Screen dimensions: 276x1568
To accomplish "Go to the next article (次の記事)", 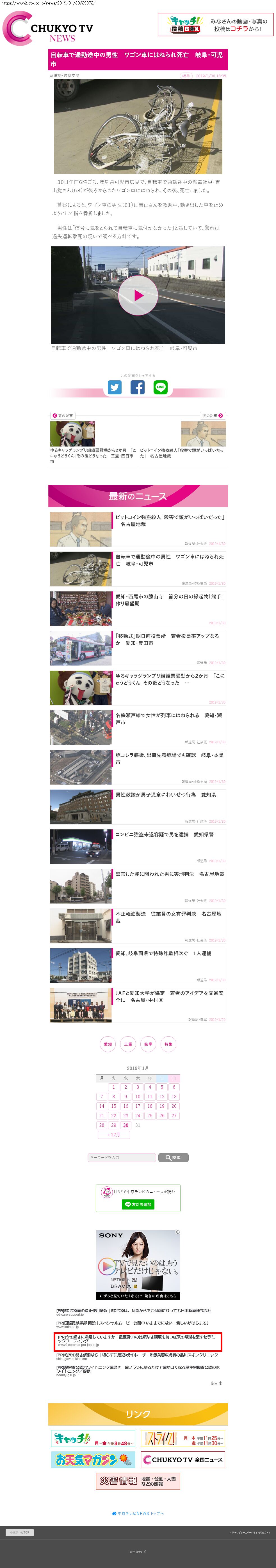I will [213, 416].
